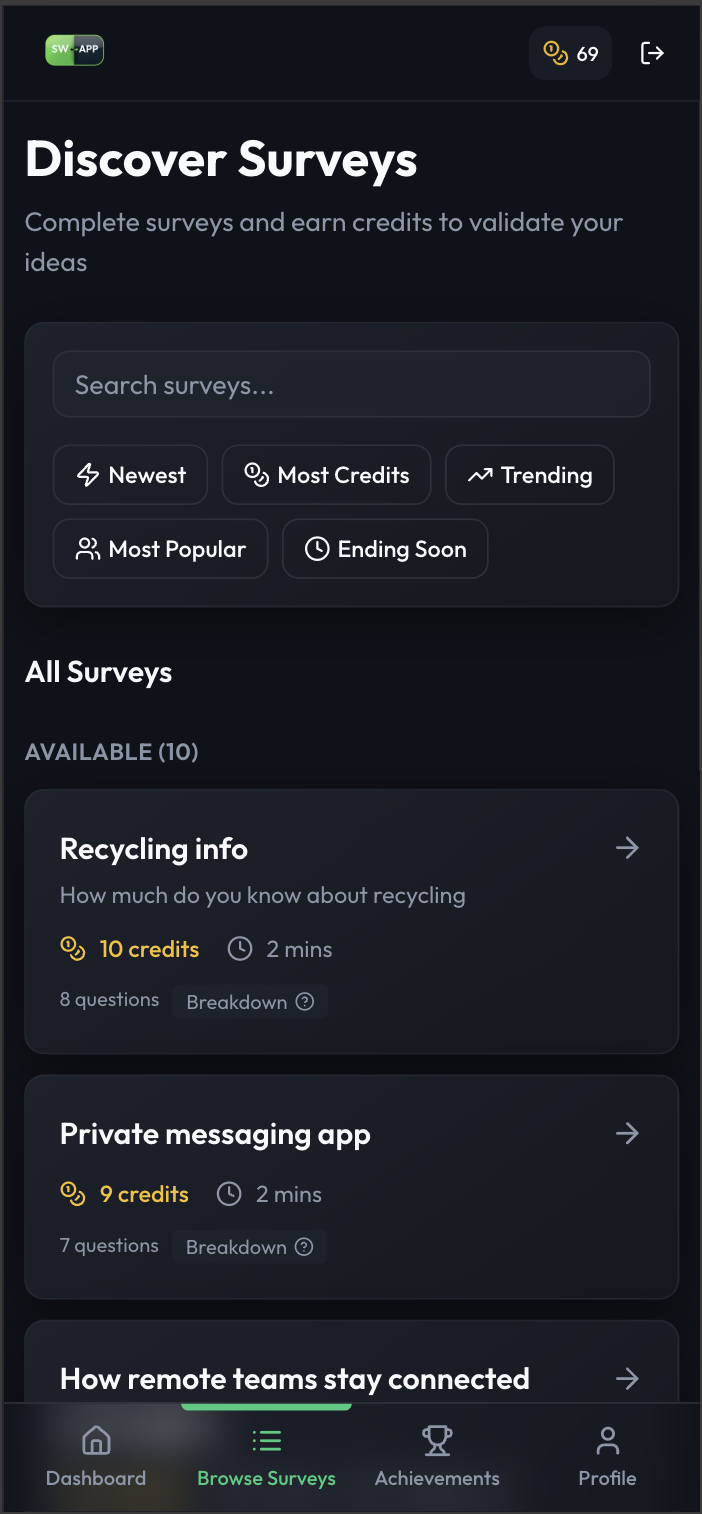Tap the logout icon in header
This screenshot has width=702, height=1514.
pos(652,53)
